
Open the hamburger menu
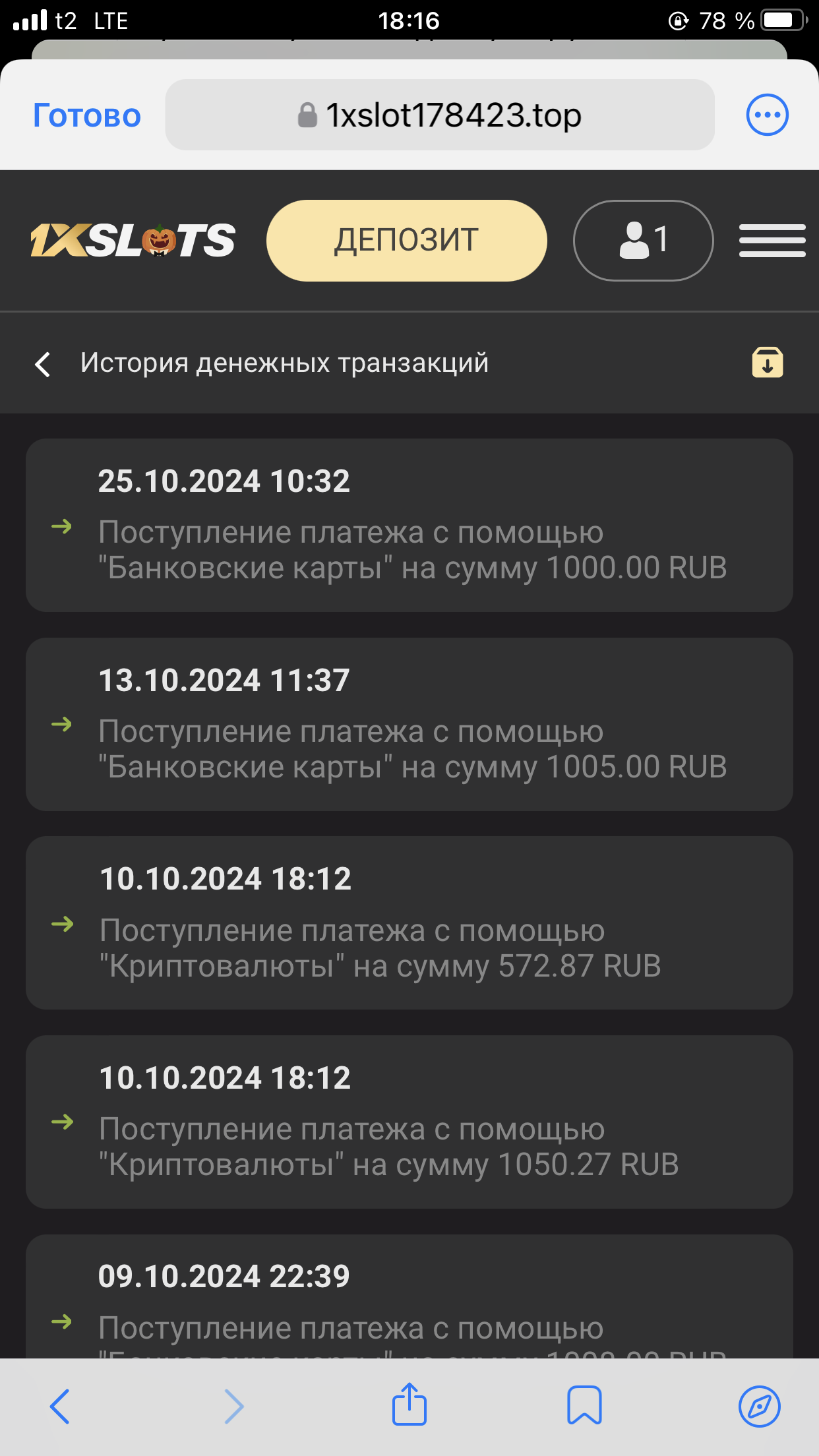[x=772, y=241]
